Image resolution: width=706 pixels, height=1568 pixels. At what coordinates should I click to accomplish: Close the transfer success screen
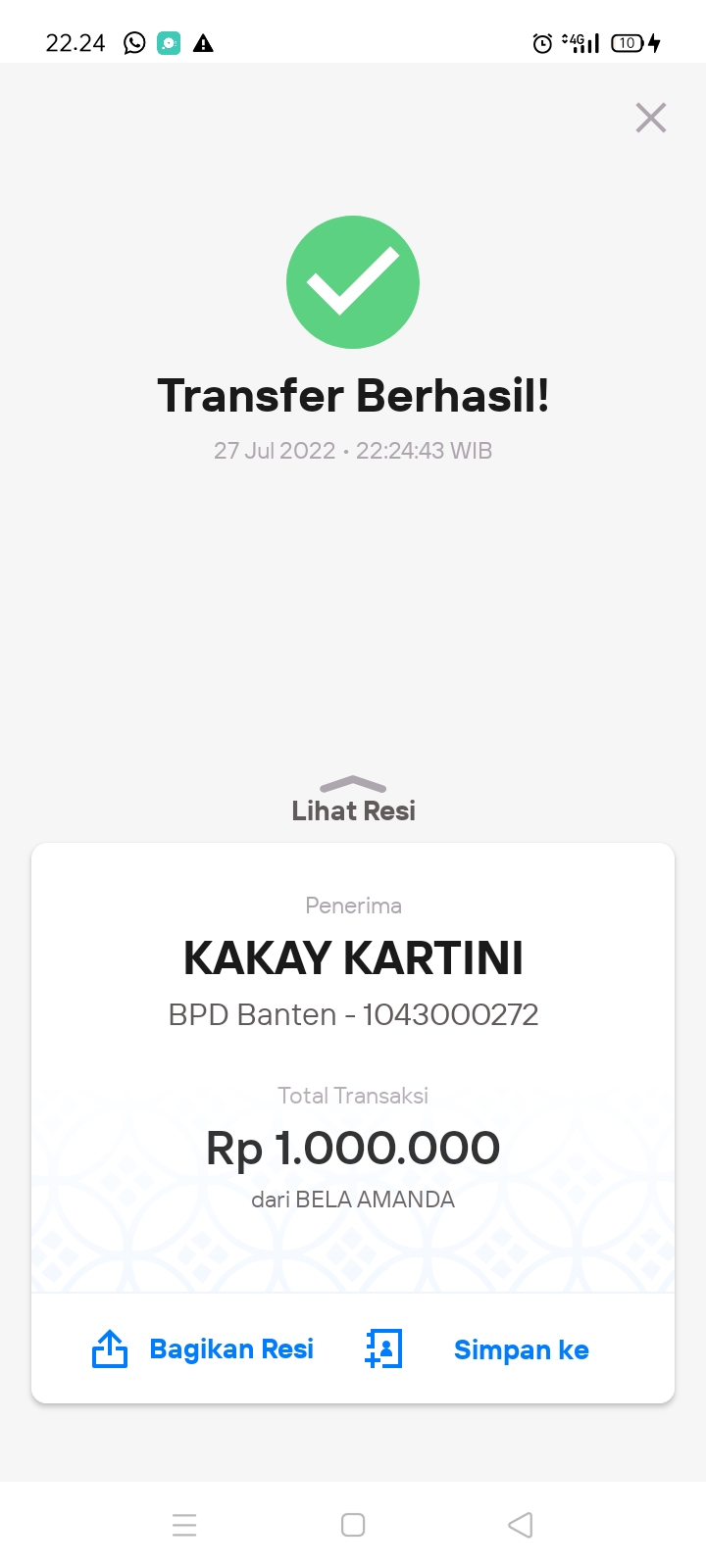click(650, 118)
